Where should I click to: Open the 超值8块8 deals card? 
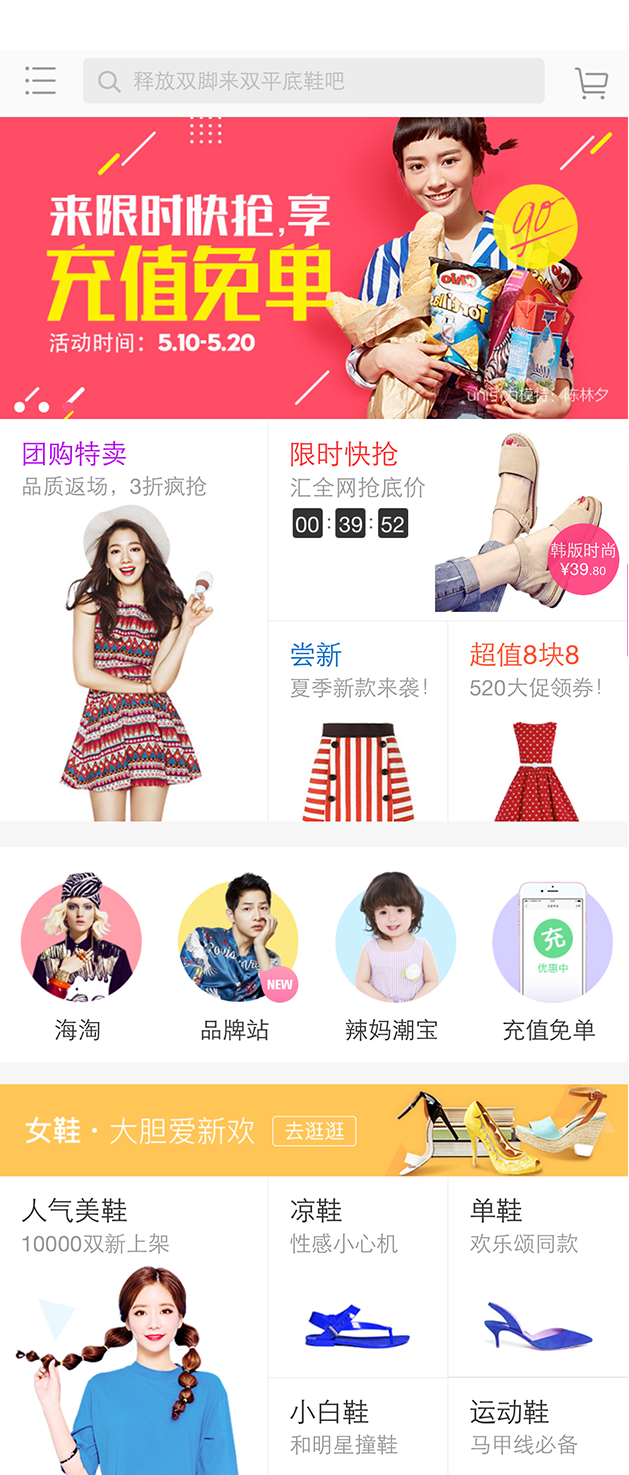tap(538, 722)
